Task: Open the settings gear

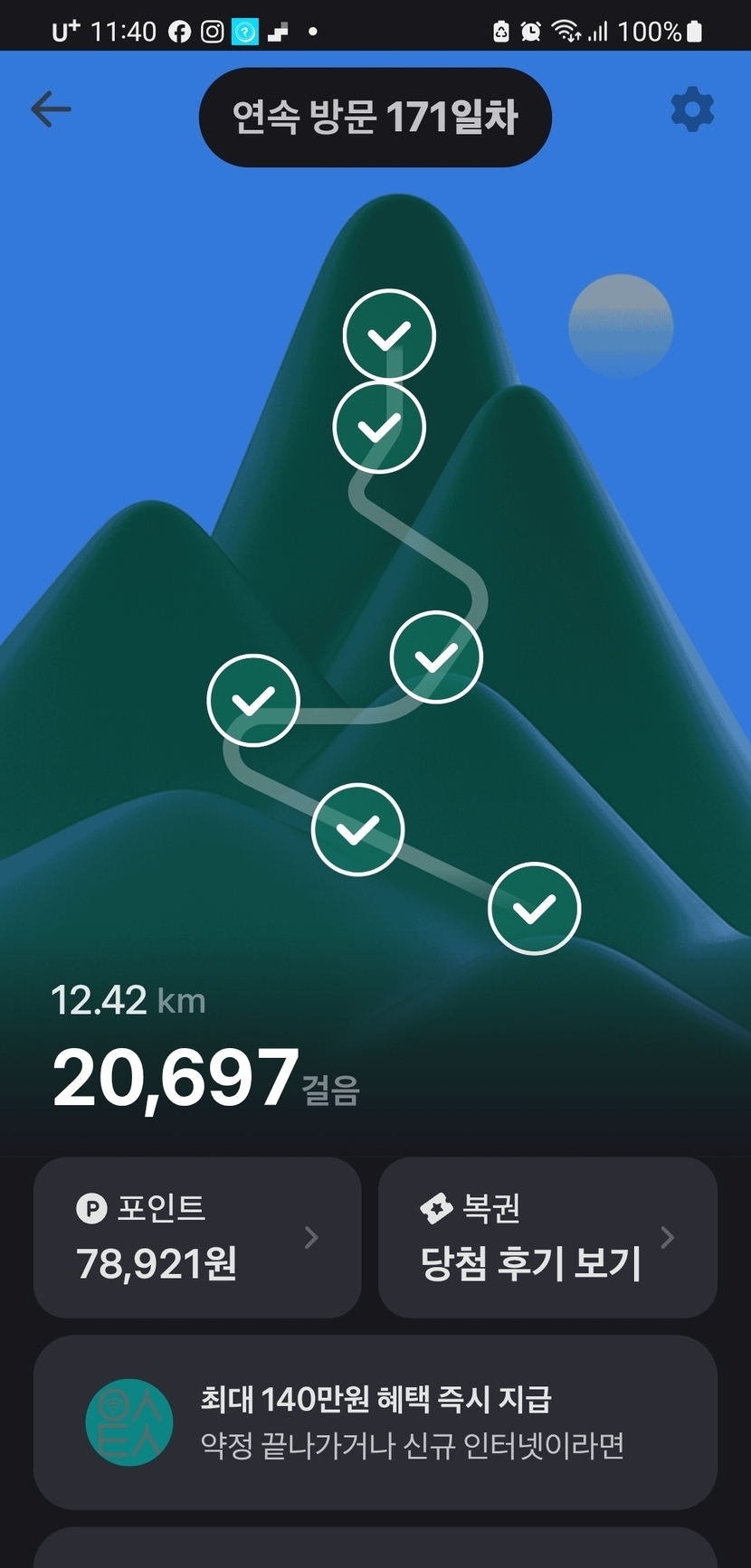Action: click(x=692, y=109)
